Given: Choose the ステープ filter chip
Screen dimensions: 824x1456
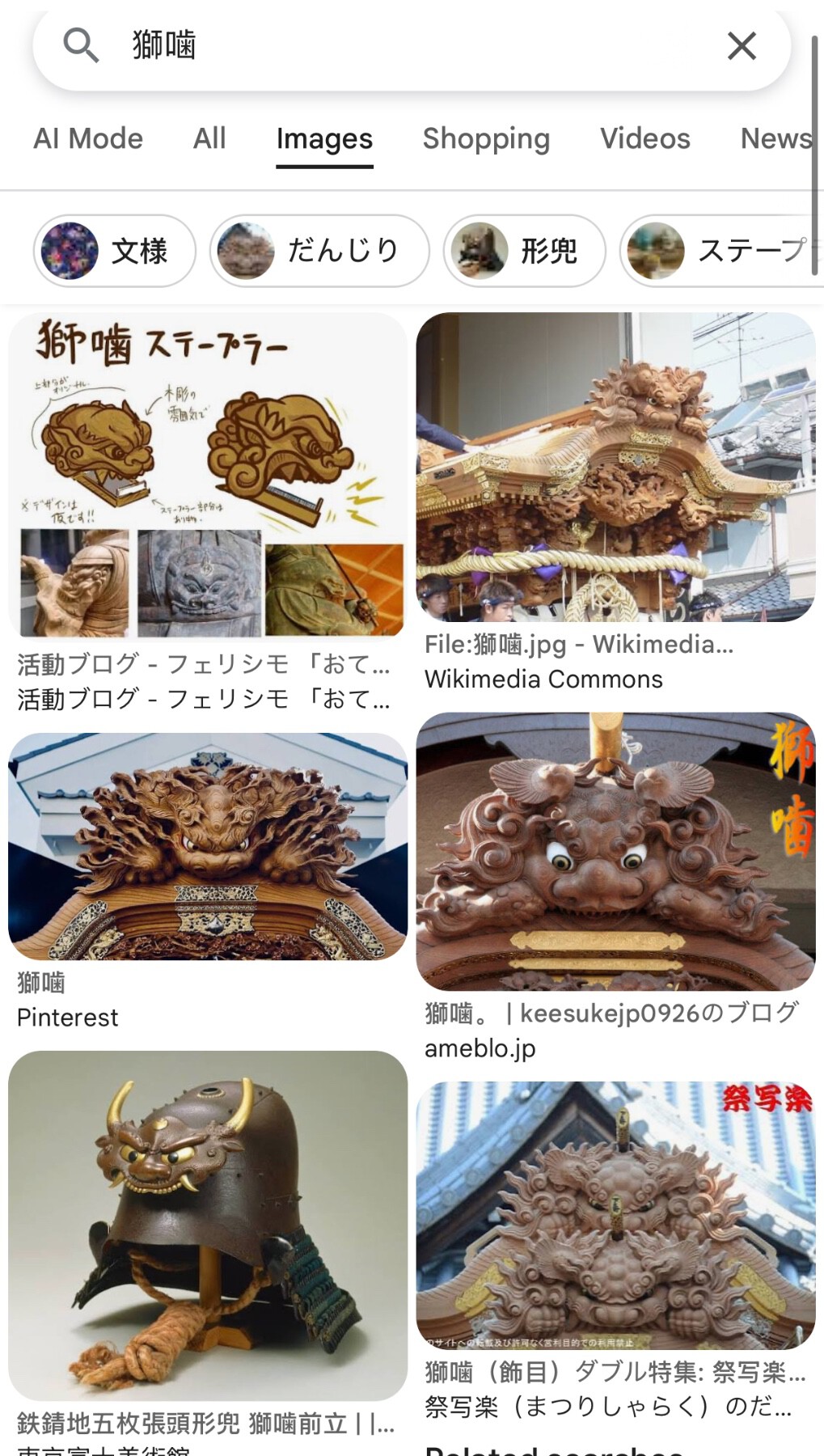Looking at the screenshot, I should tap(720, 251).
